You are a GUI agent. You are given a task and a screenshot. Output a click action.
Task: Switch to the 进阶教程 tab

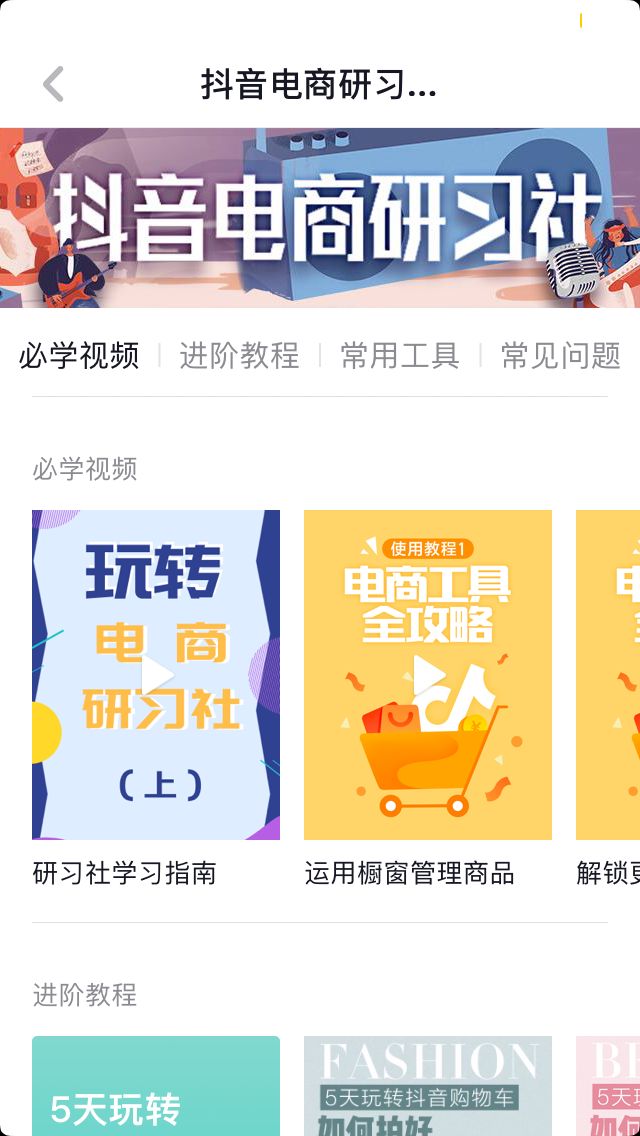coord(239,355)
